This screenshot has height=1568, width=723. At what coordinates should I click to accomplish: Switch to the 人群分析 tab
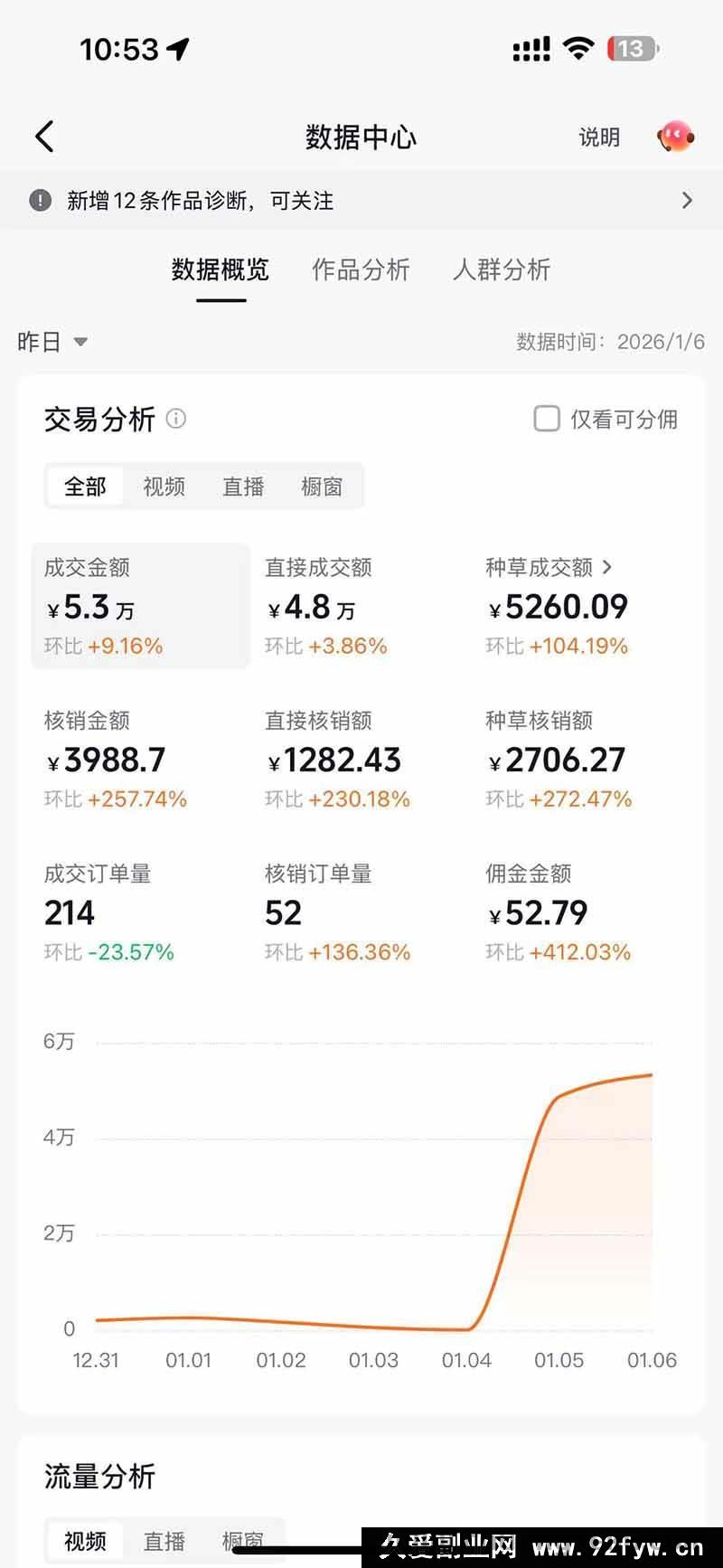[502, 269]
